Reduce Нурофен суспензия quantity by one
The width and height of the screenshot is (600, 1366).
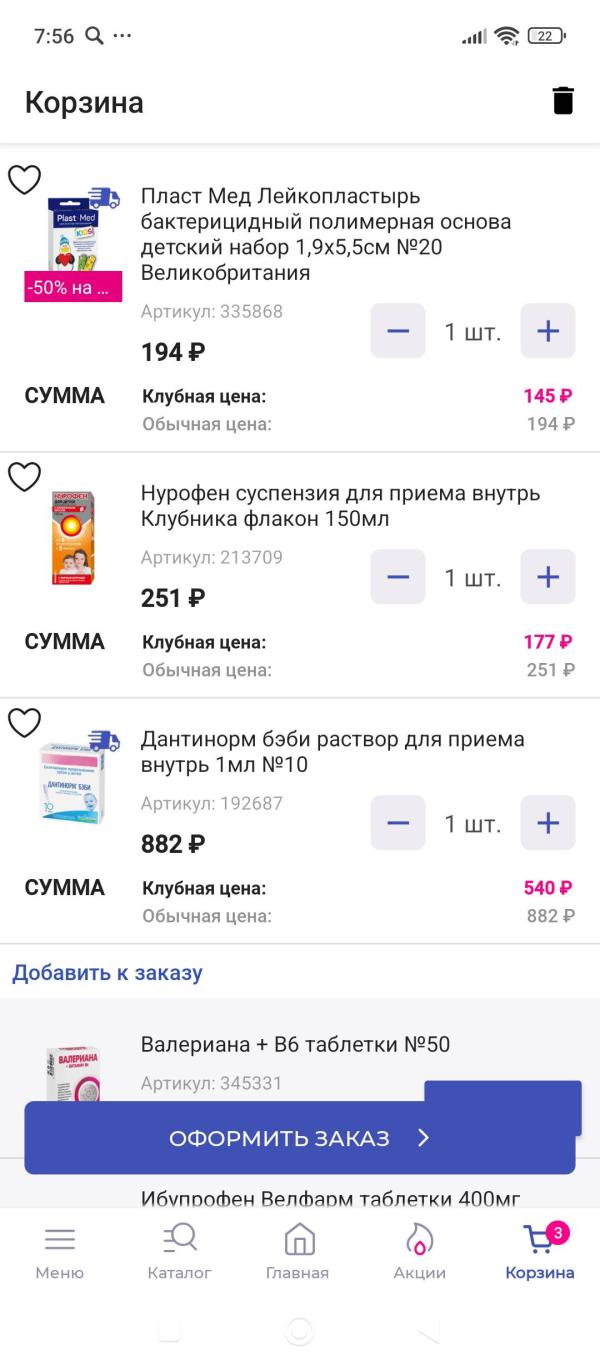398,577
